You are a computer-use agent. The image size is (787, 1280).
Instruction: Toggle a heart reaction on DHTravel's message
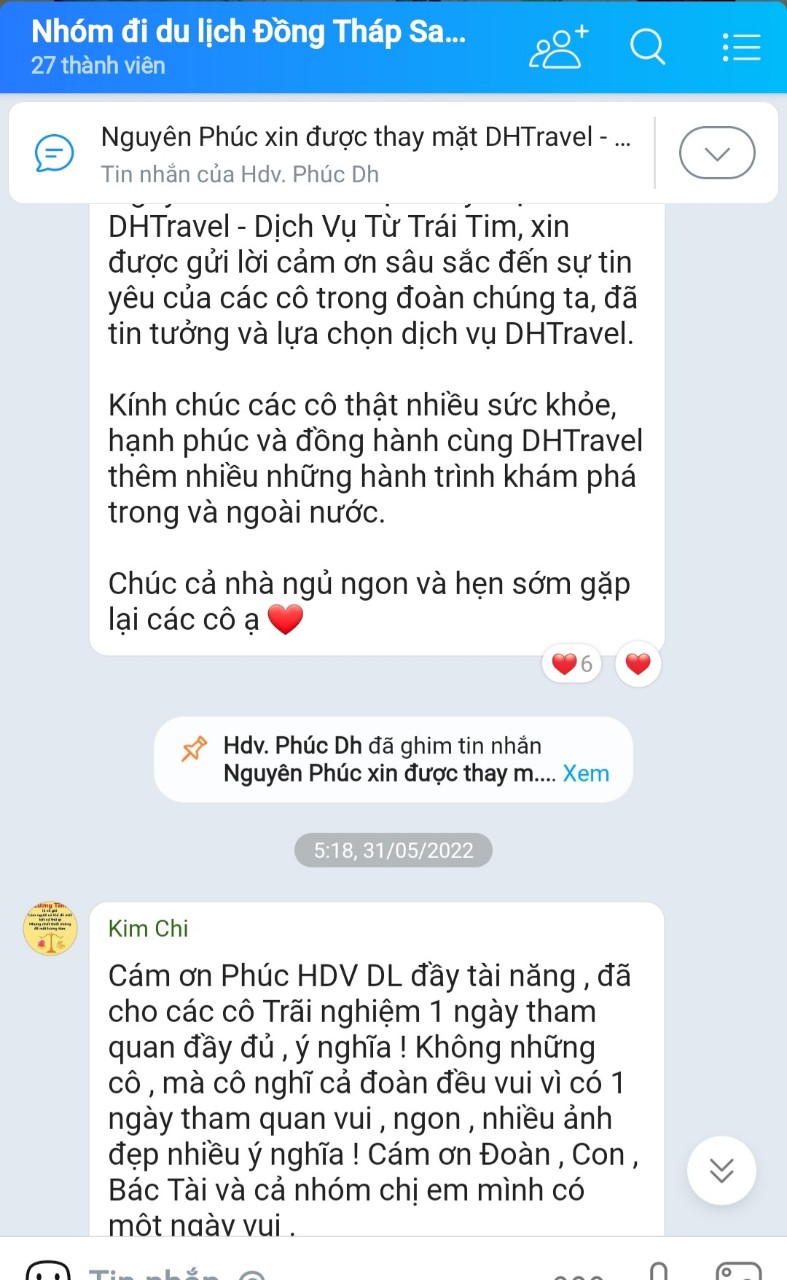[x=637, y=663]
